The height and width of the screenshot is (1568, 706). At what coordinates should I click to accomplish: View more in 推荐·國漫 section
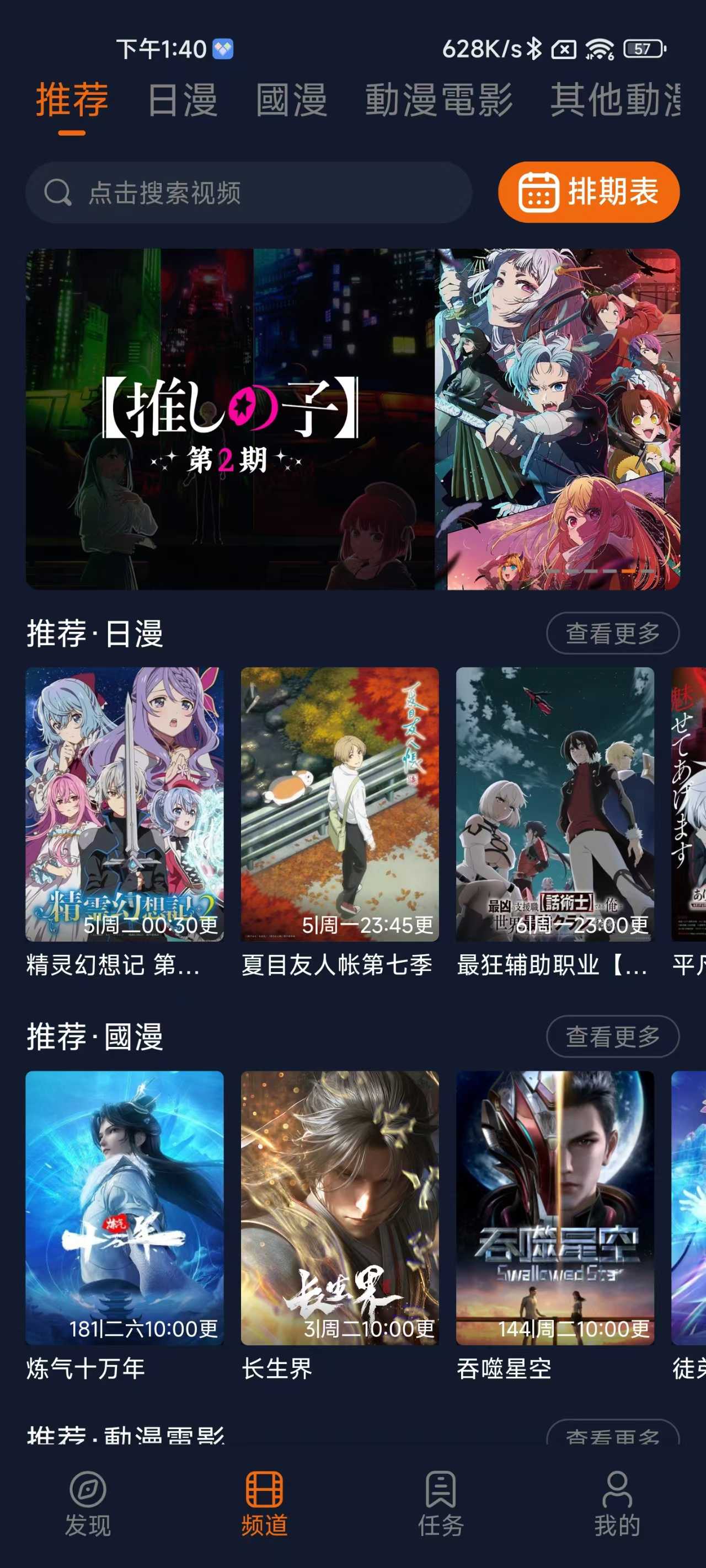(612, 1036)
